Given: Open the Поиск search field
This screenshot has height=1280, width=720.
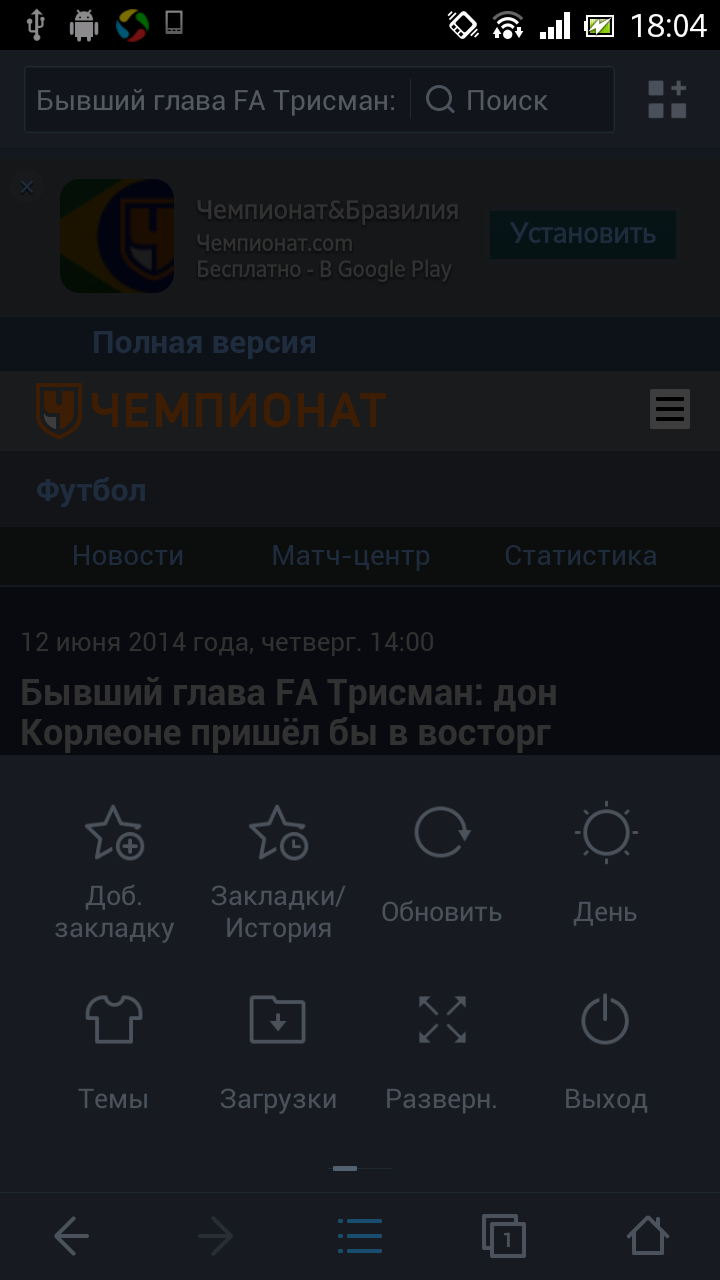Looking at the screenshot, I should coord(510,101).
